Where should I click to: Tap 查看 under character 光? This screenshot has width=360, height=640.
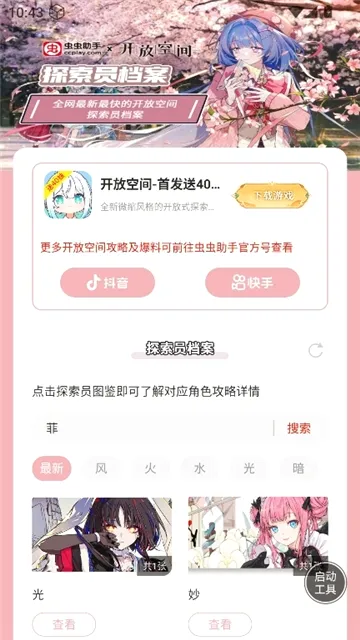[64, 624]
